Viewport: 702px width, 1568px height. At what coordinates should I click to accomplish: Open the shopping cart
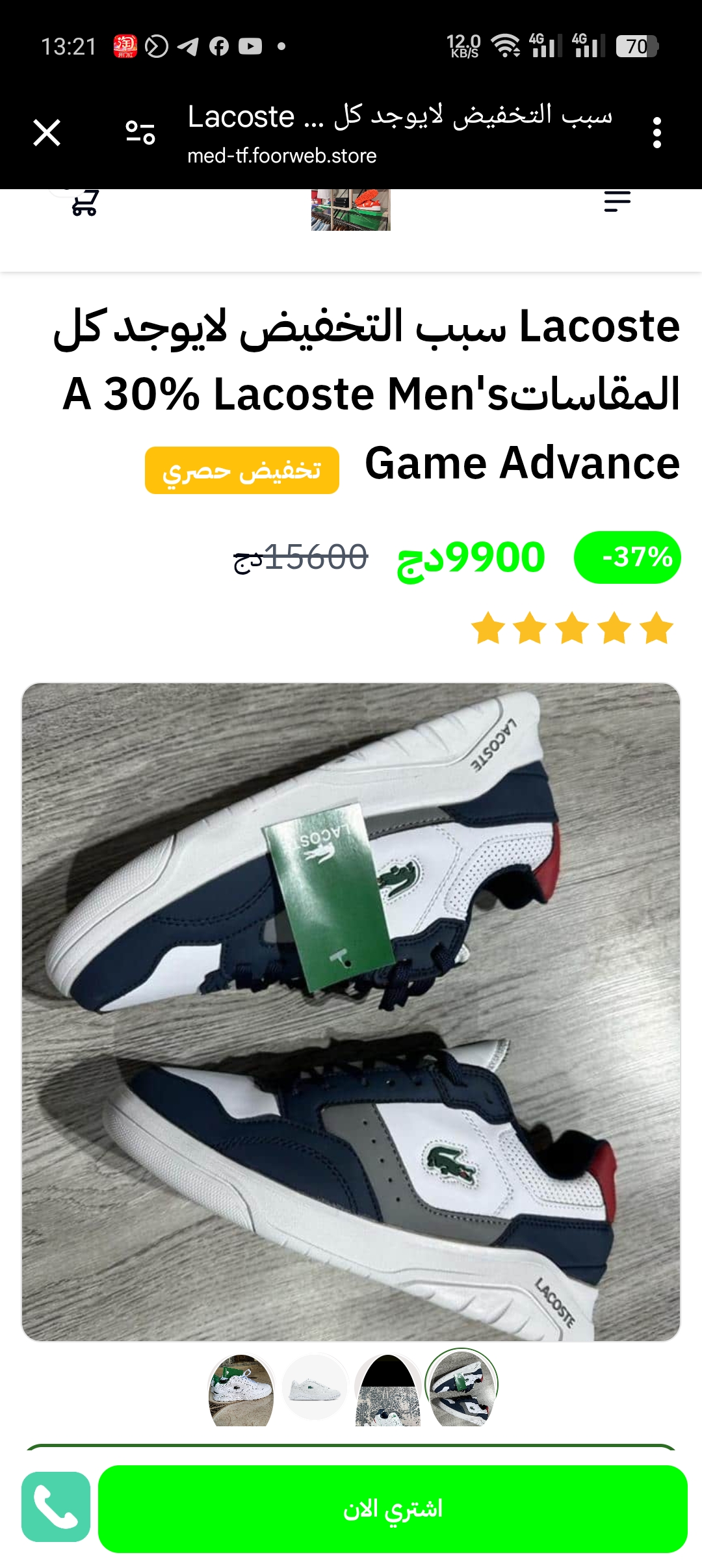point(84,203)
